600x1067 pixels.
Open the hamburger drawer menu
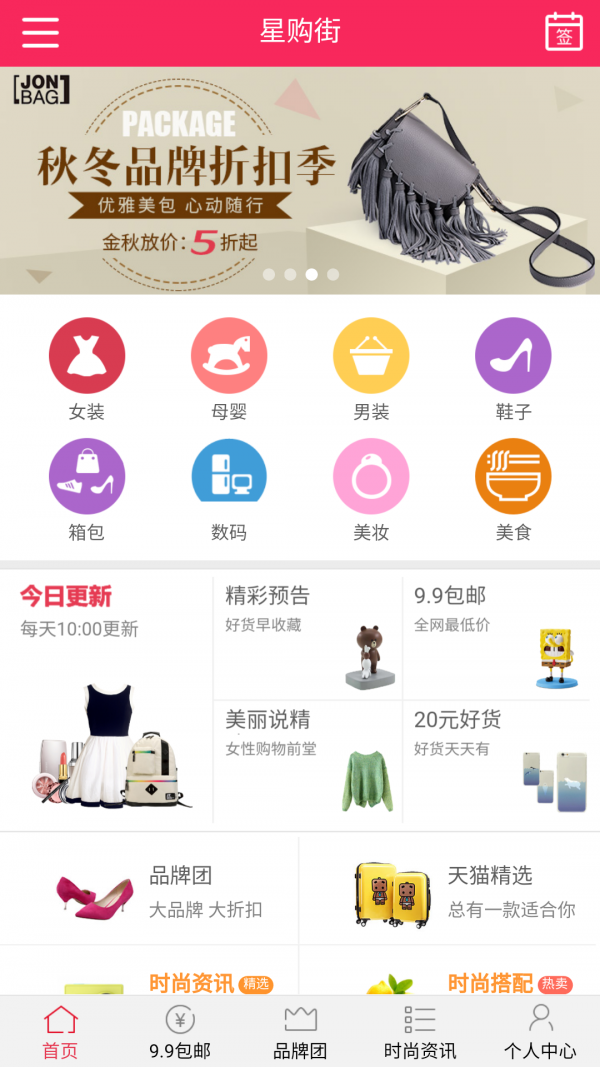[41, 32]
